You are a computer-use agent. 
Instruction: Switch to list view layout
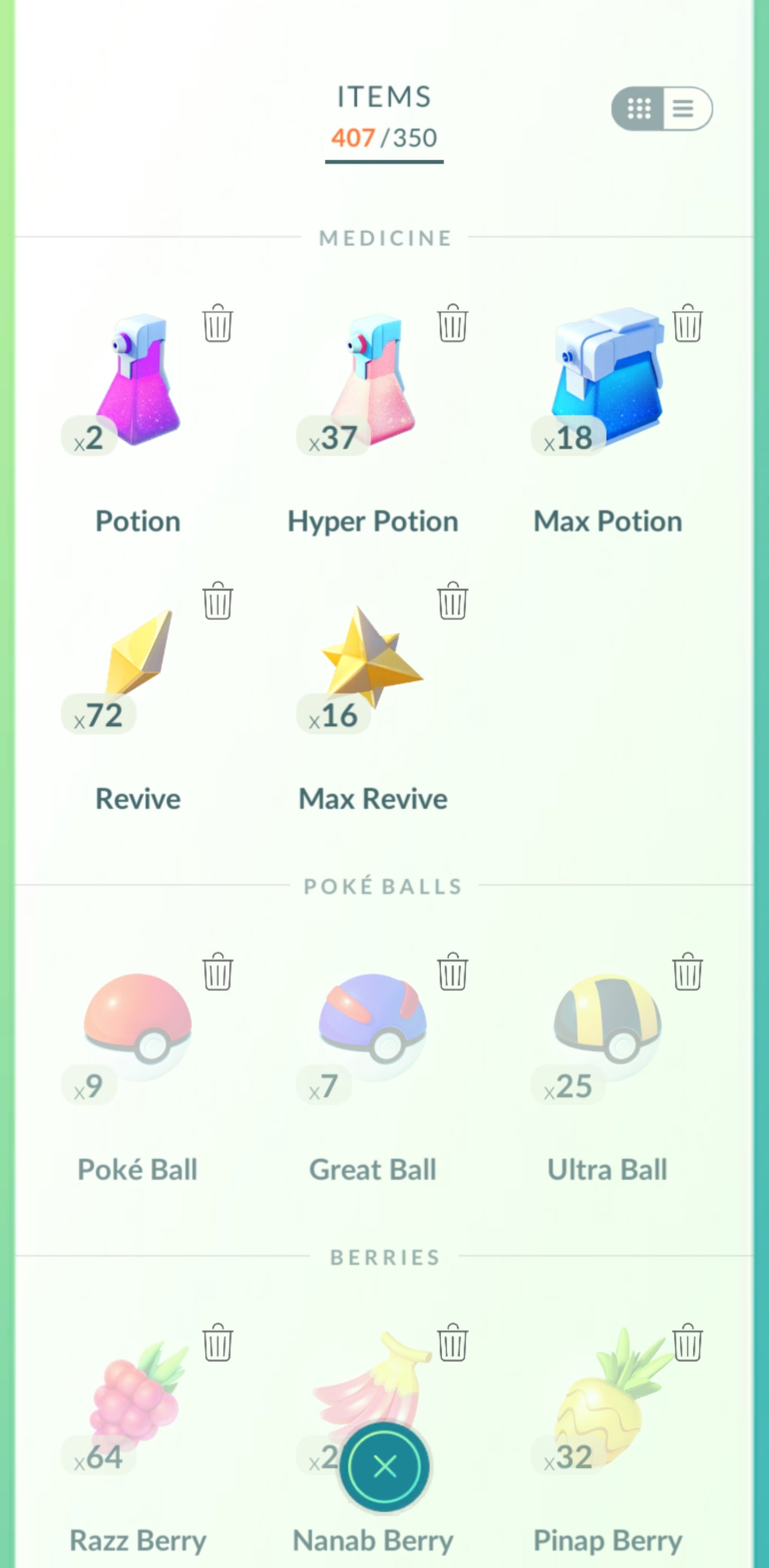(x=684, y=108)
